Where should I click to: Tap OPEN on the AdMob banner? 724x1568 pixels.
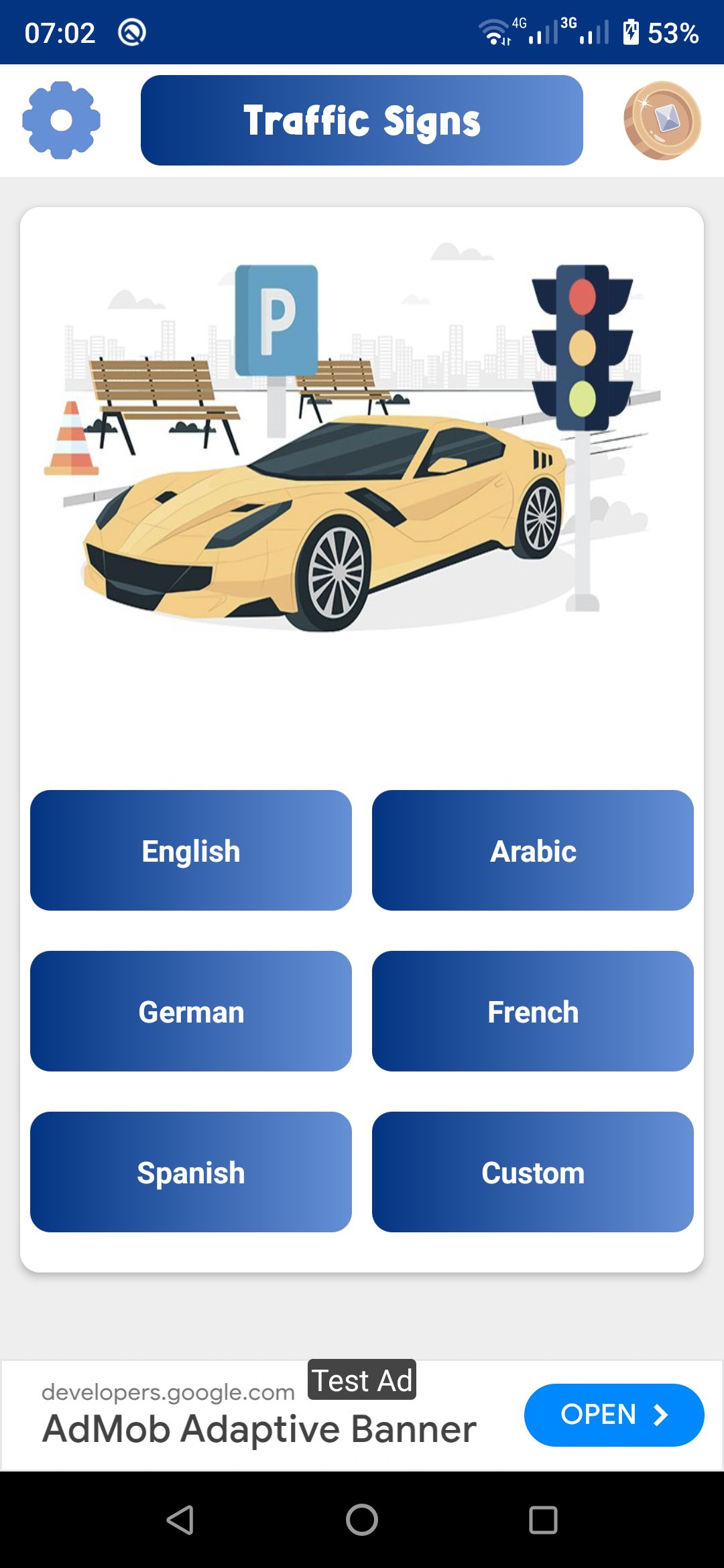(613, 1415)
